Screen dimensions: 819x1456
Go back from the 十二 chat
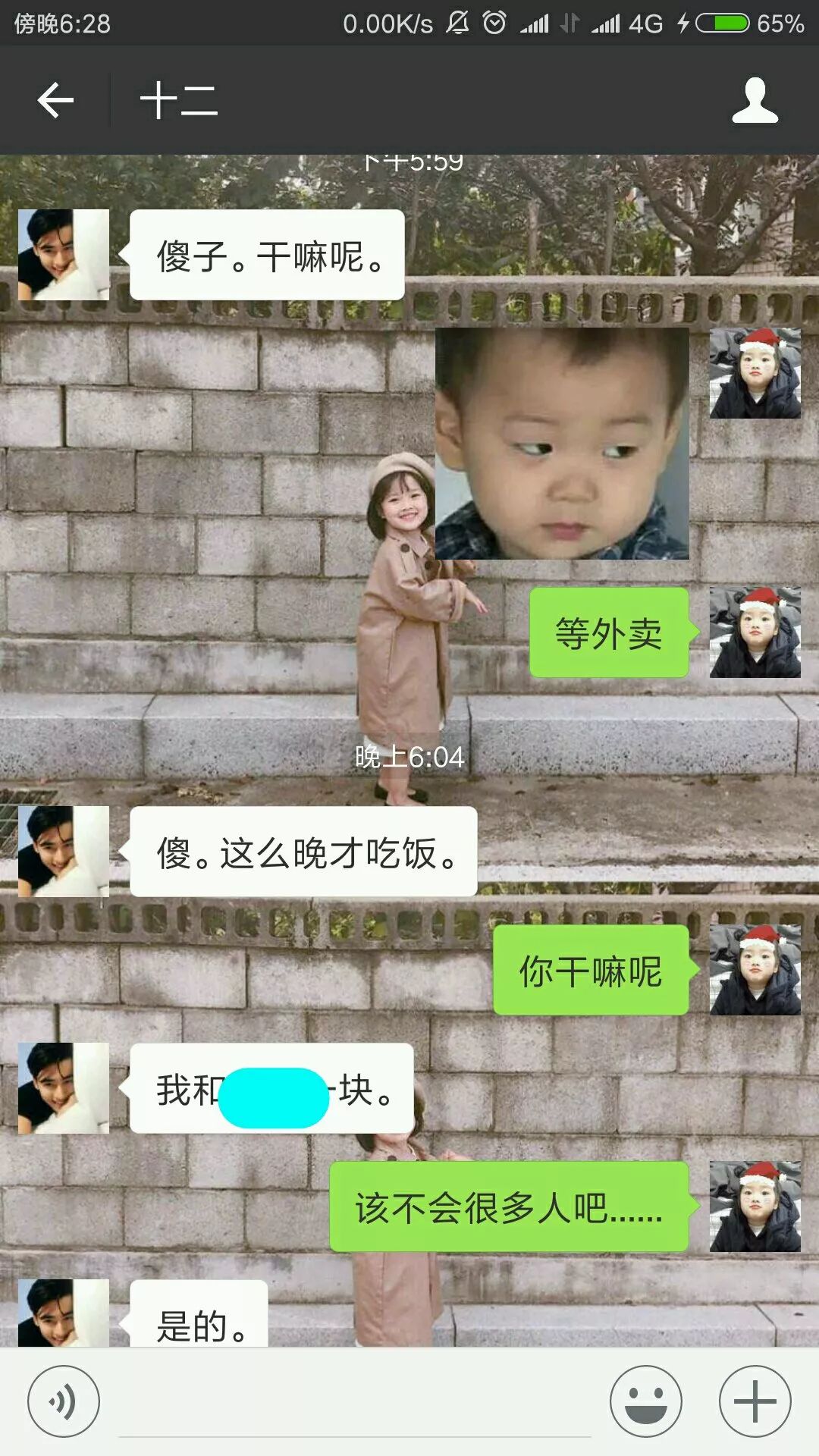point(55,100)
